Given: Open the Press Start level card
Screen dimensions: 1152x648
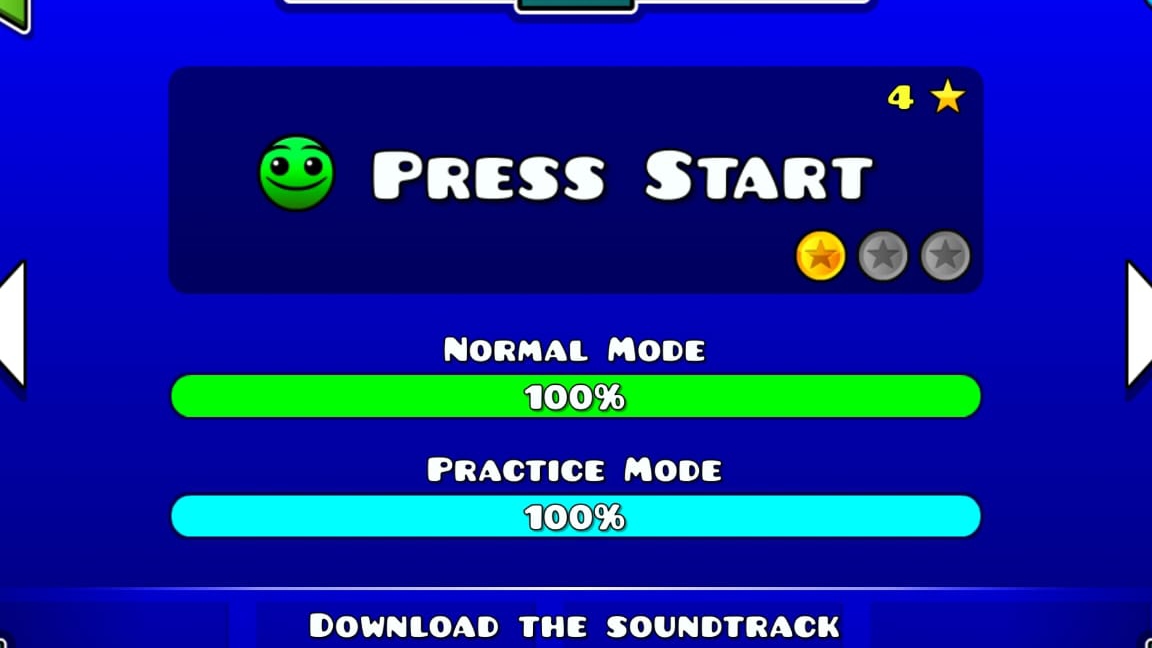Looking at the screenshot, I should 575,180.
